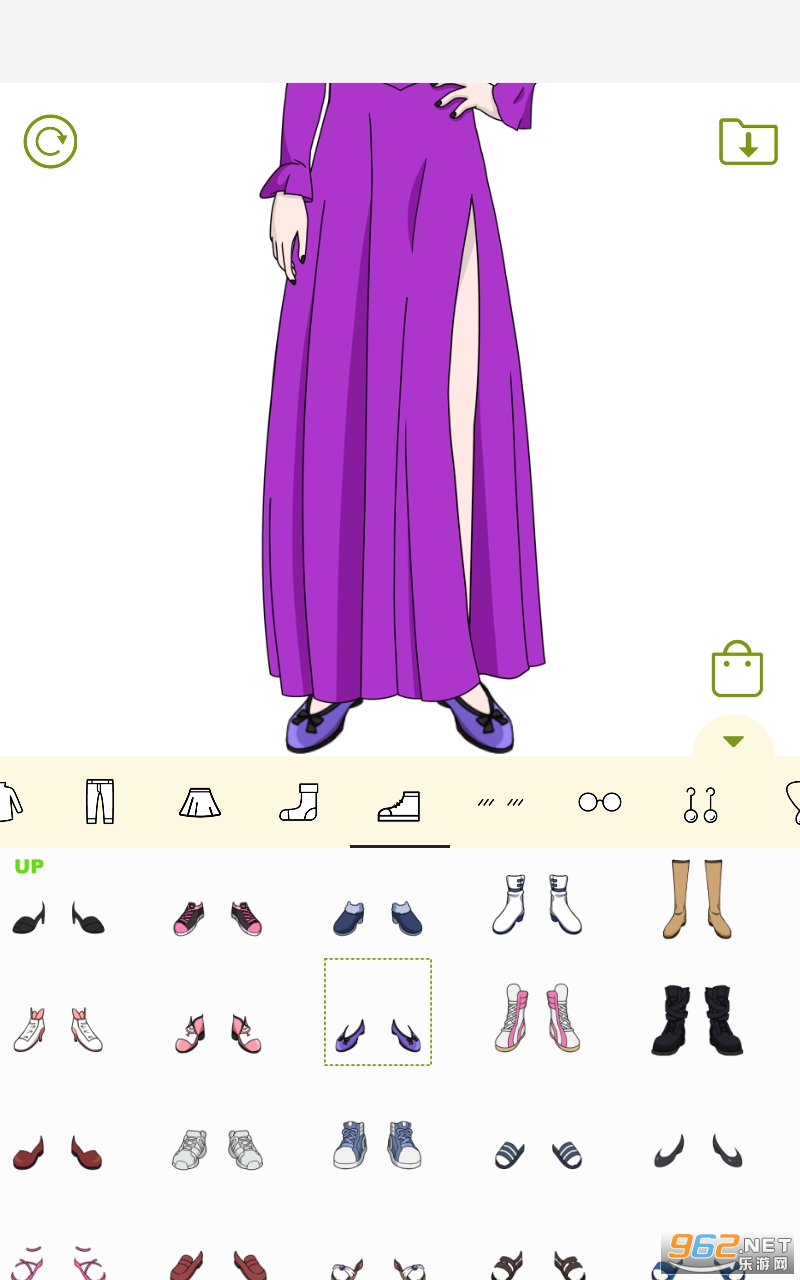Pick the navy striped slide sandals
This screenshot has height=1280, width=800.
pos(538,1155)
